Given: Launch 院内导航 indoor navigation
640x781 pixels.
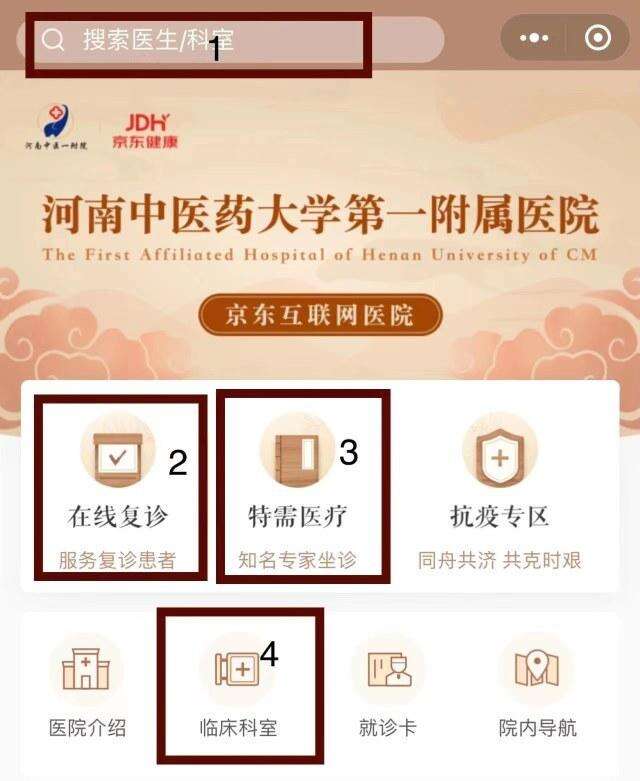Looking at the screenshot, I should click(x=537, y=690).
